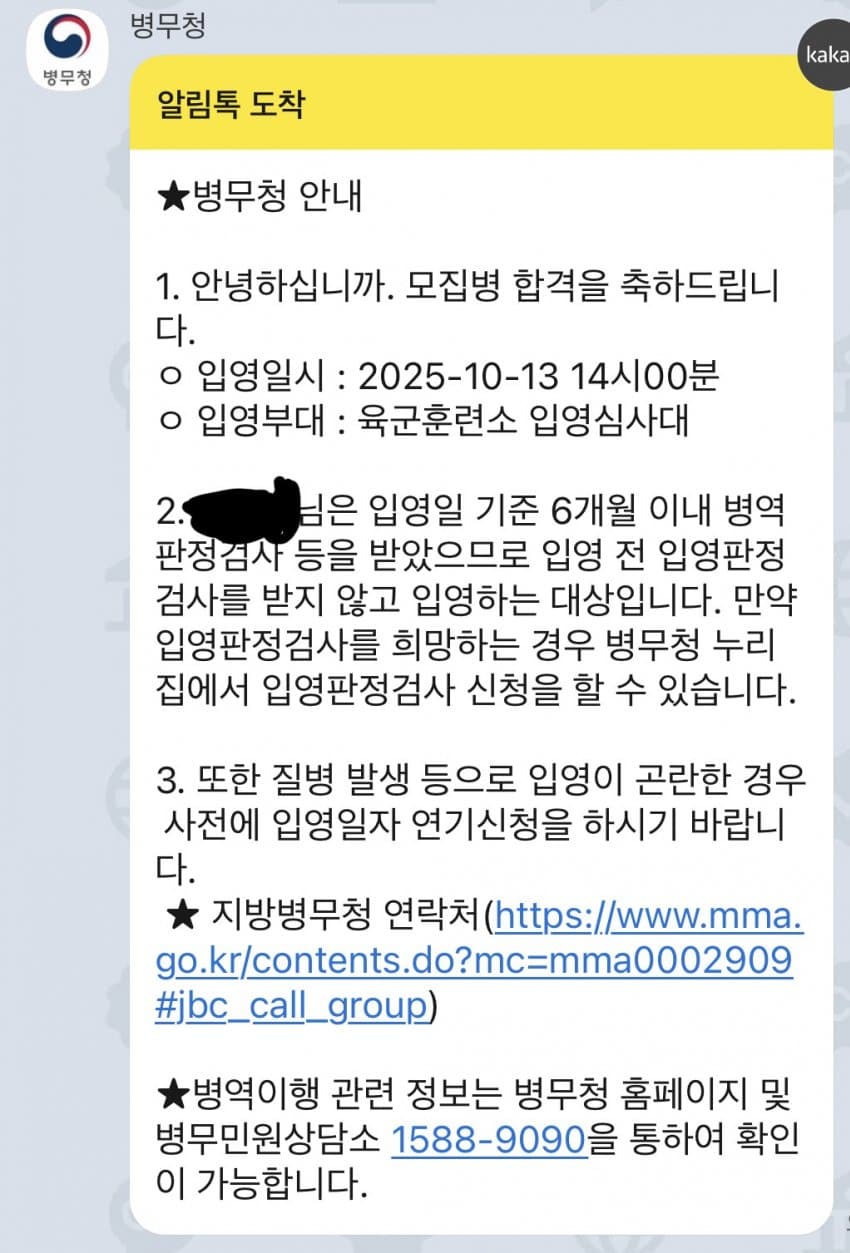Open the 병무청 profile picture
Image resolution: width=850 pixels, height=1253 pixels.
pos(66,51)
